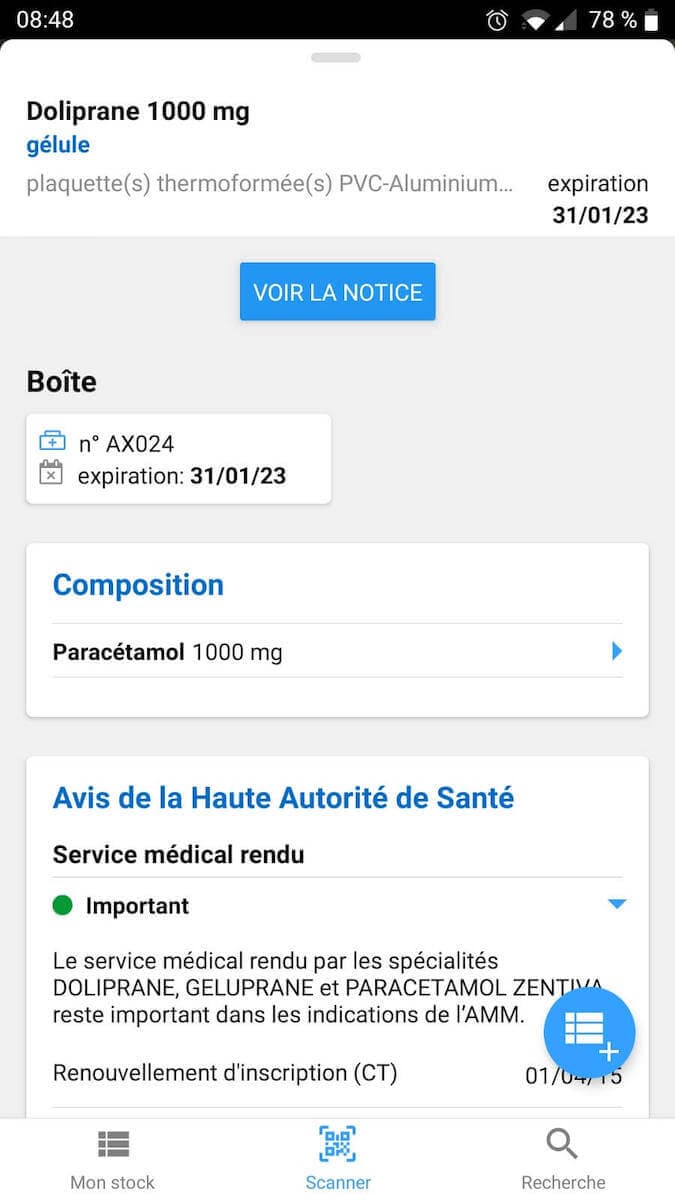
Task: Tap the add-to-stock floating button
Action: click(589, 1033)
